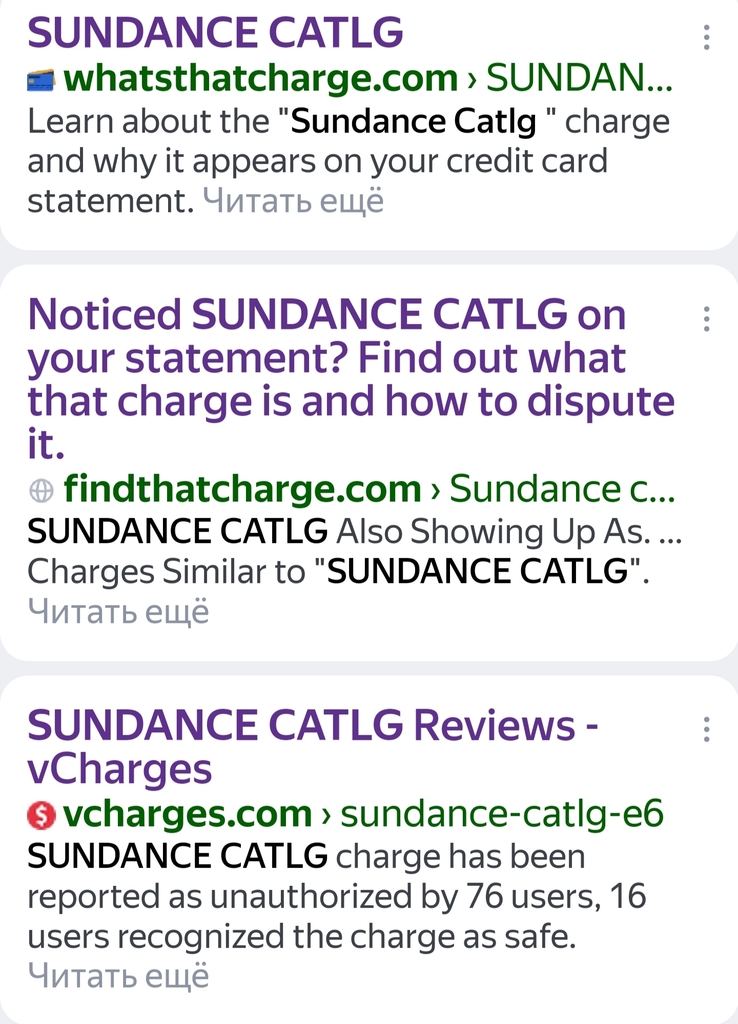Open overflow menu for findthatcharge.com result

[706, 319]
